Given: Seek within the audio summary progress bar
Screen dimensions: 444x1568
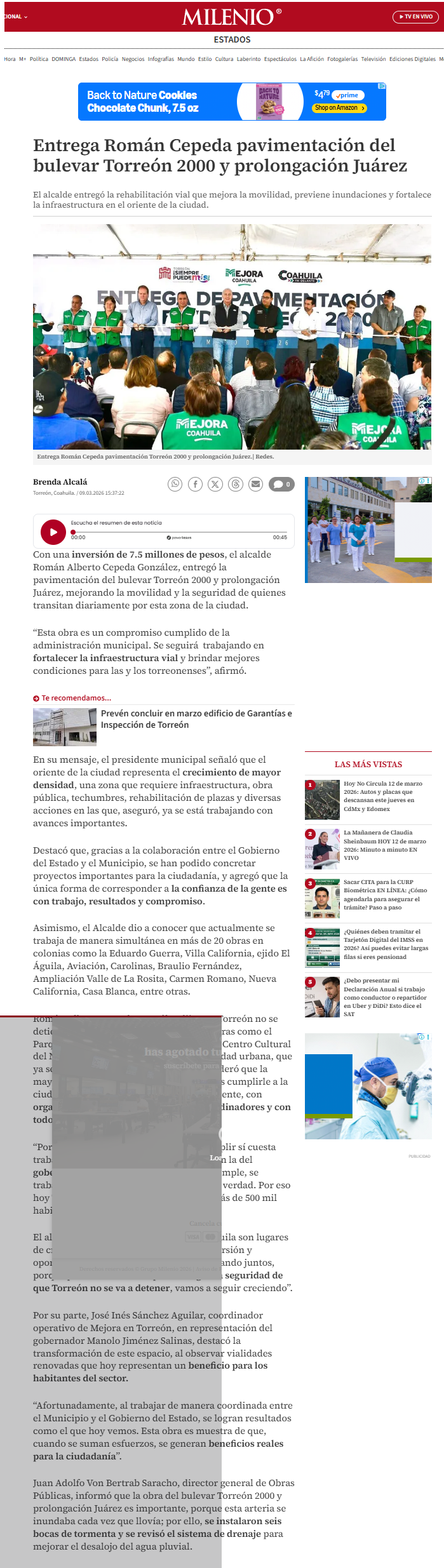Looking at the screenshot, I should (x=179, y=532).
